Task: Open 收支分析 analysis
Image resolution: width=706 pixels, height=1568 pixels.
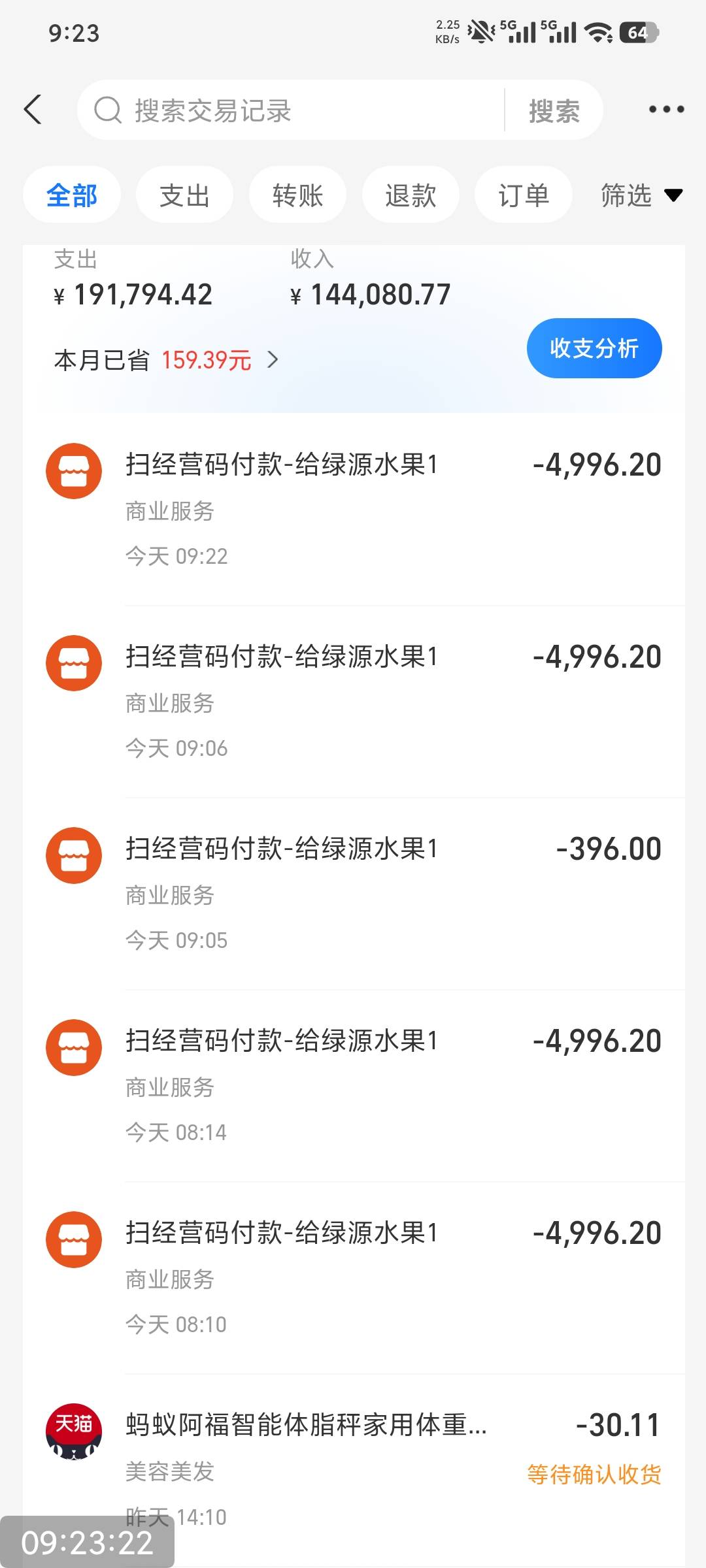Action: (594, 348)
